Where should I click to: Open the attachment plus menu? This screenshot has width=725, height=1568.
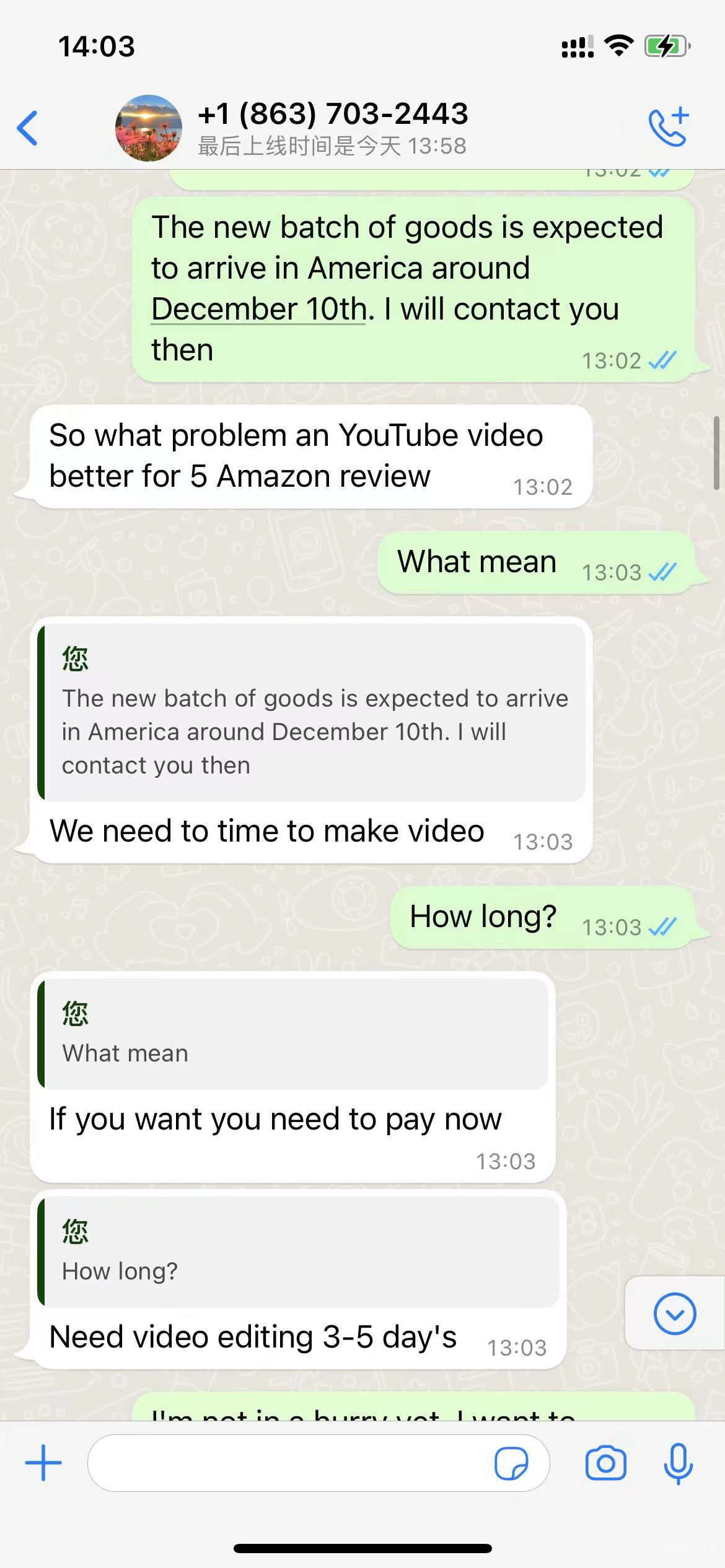click(43, 1463)
